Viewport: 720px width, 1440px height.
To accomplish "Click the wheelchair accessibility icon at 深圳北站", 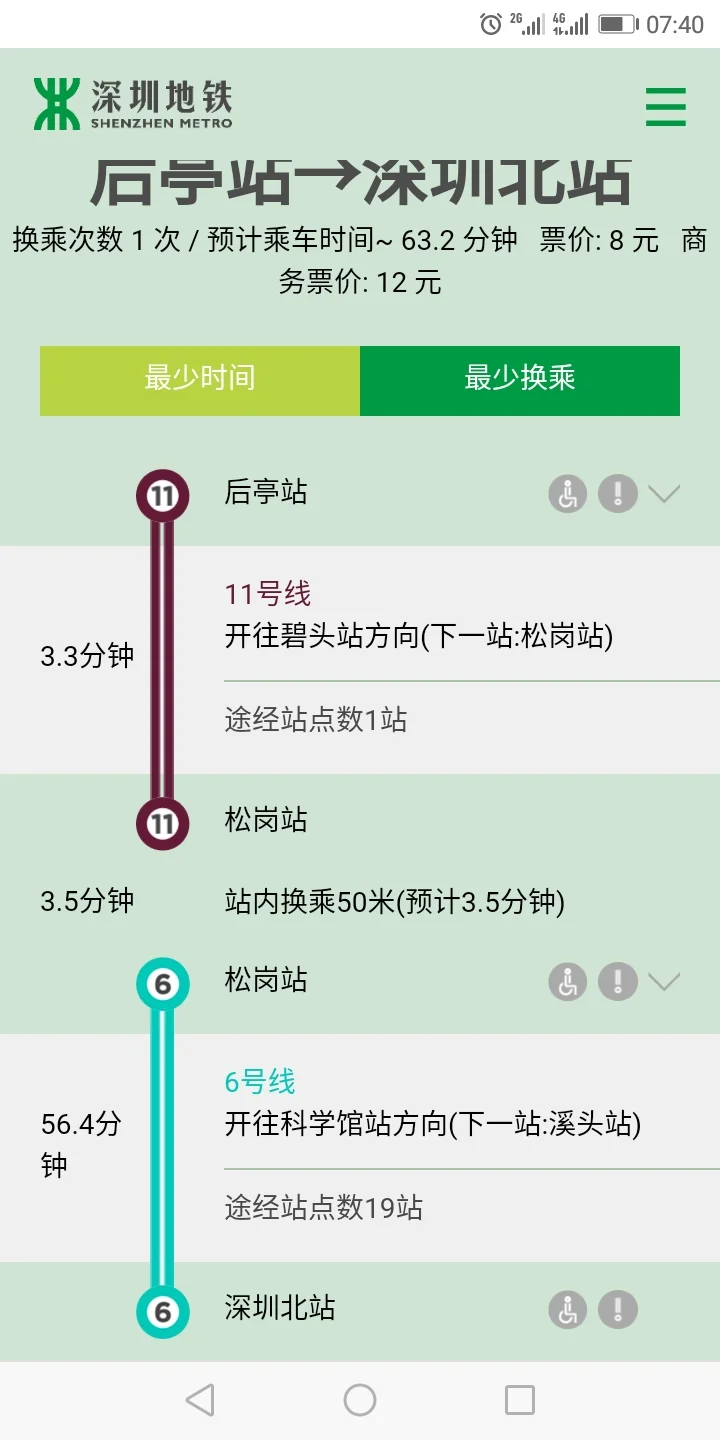I will pyautogui.click(x=567, y=1308).
